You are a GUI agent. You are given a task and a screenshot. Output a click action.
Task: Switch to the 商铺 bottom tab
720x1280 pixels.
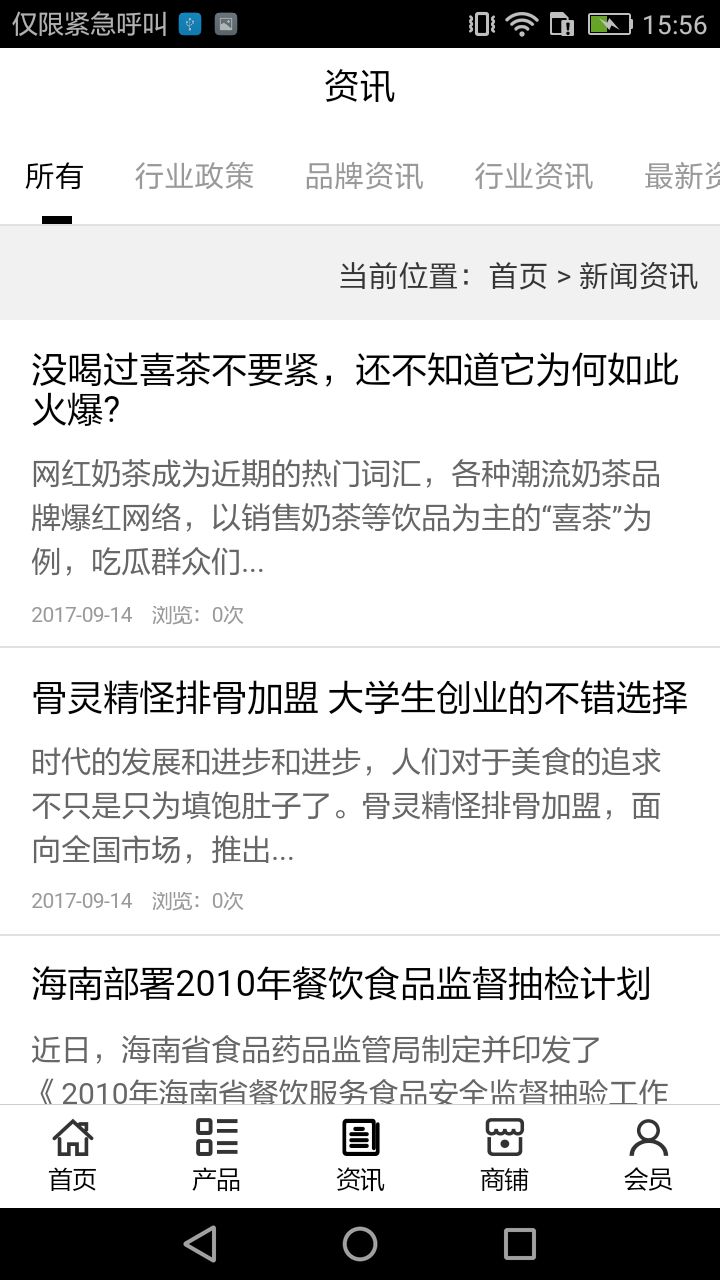tap(504, 1156)
